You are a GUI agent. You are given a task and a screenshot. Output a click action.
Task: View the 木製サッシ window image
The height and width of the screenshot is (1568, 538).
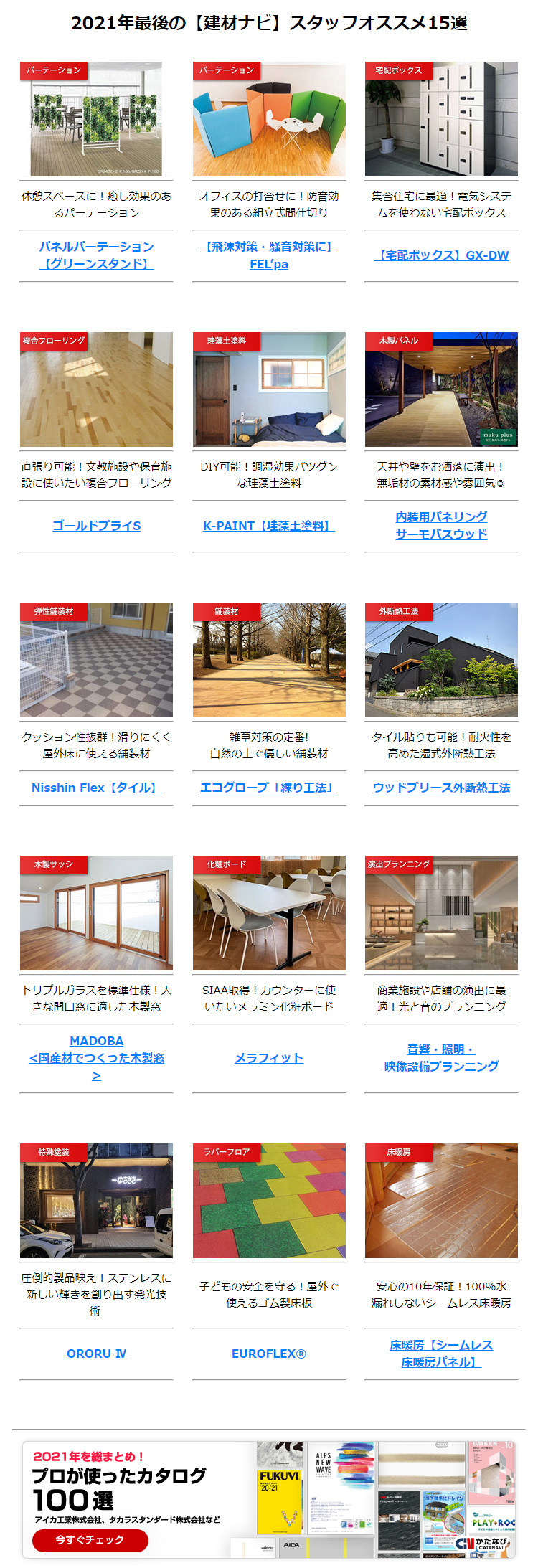point(96,913)
